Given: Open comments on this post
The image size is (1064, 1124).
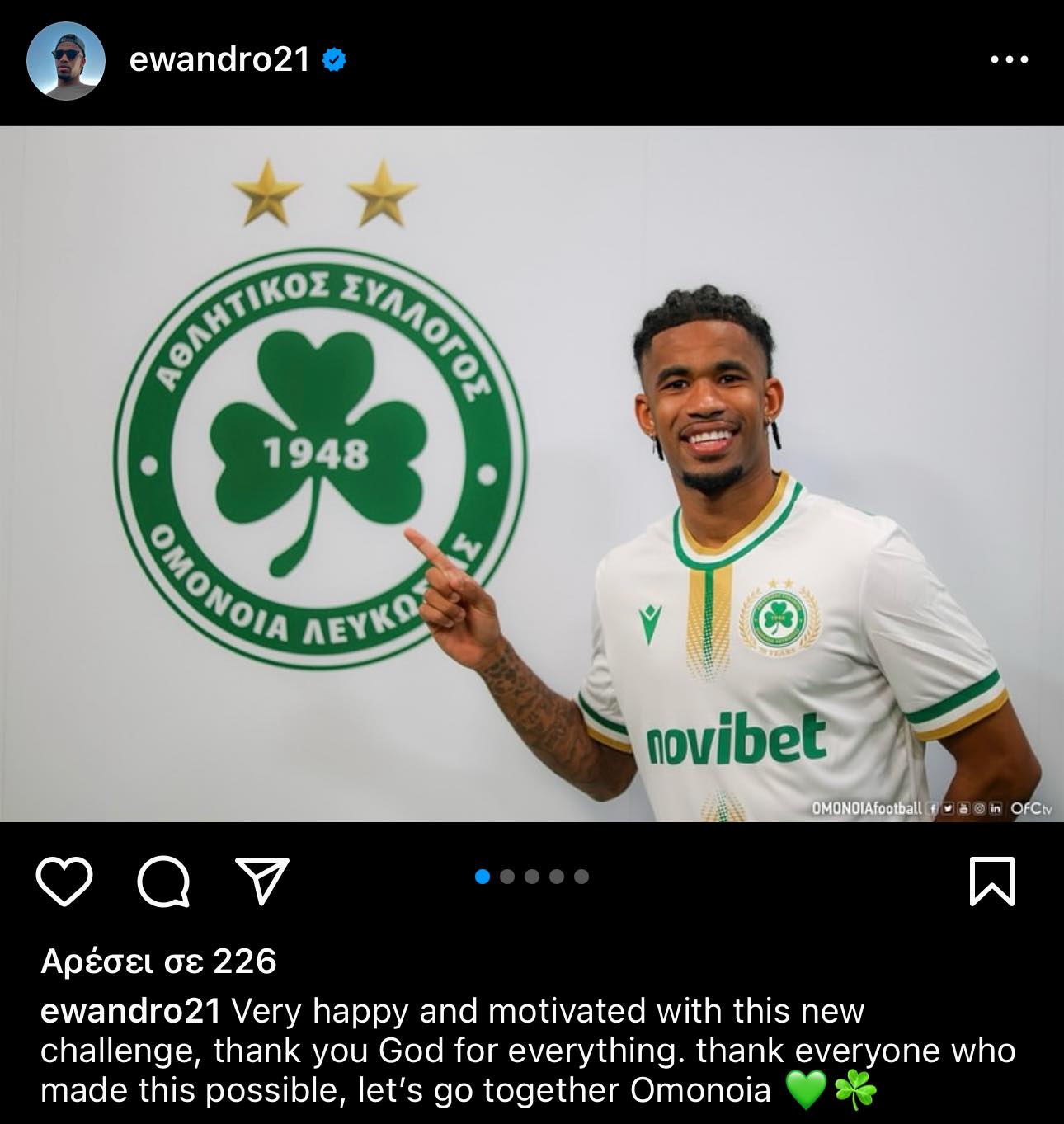Looking at the screenshot, I should point(164,882).
